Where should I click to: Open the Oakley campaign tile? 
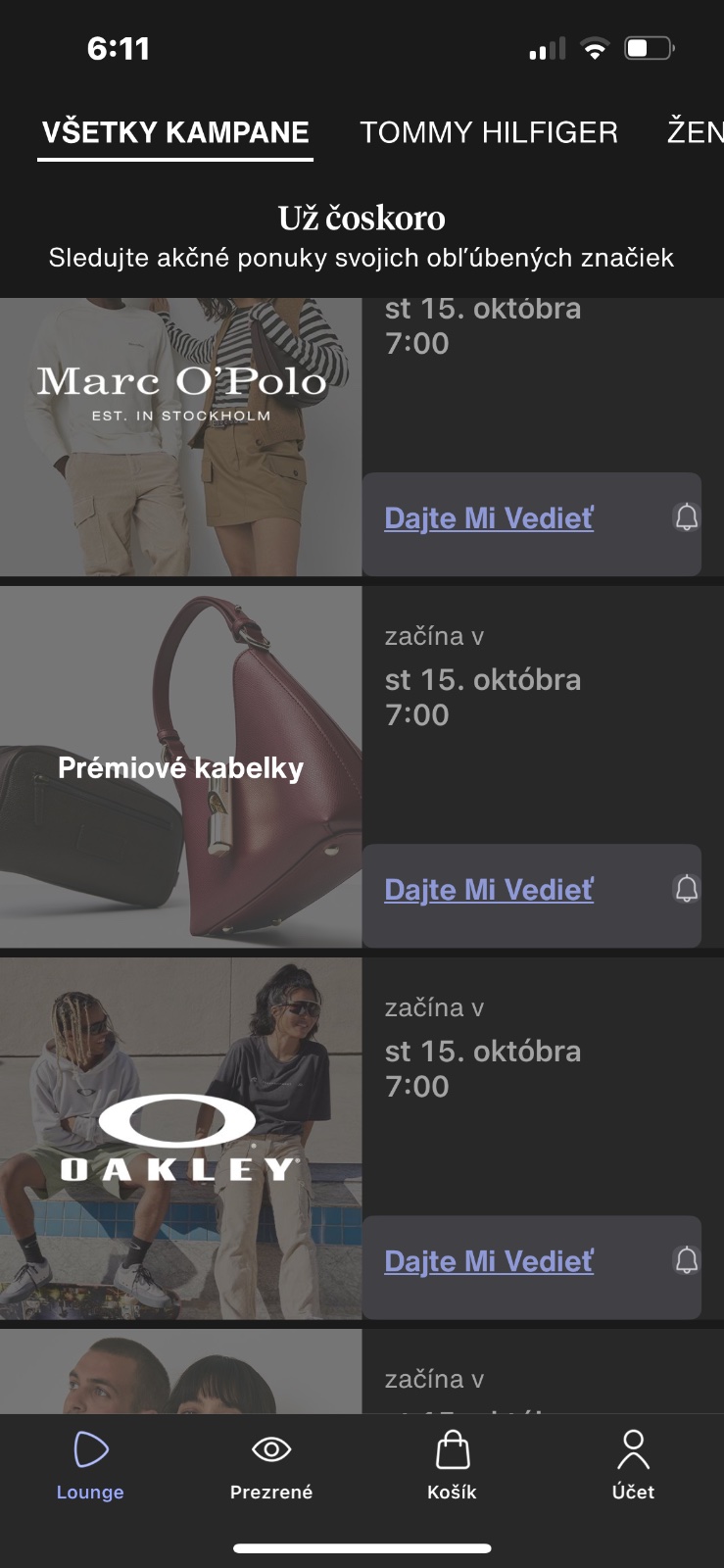coord(180,1138)
